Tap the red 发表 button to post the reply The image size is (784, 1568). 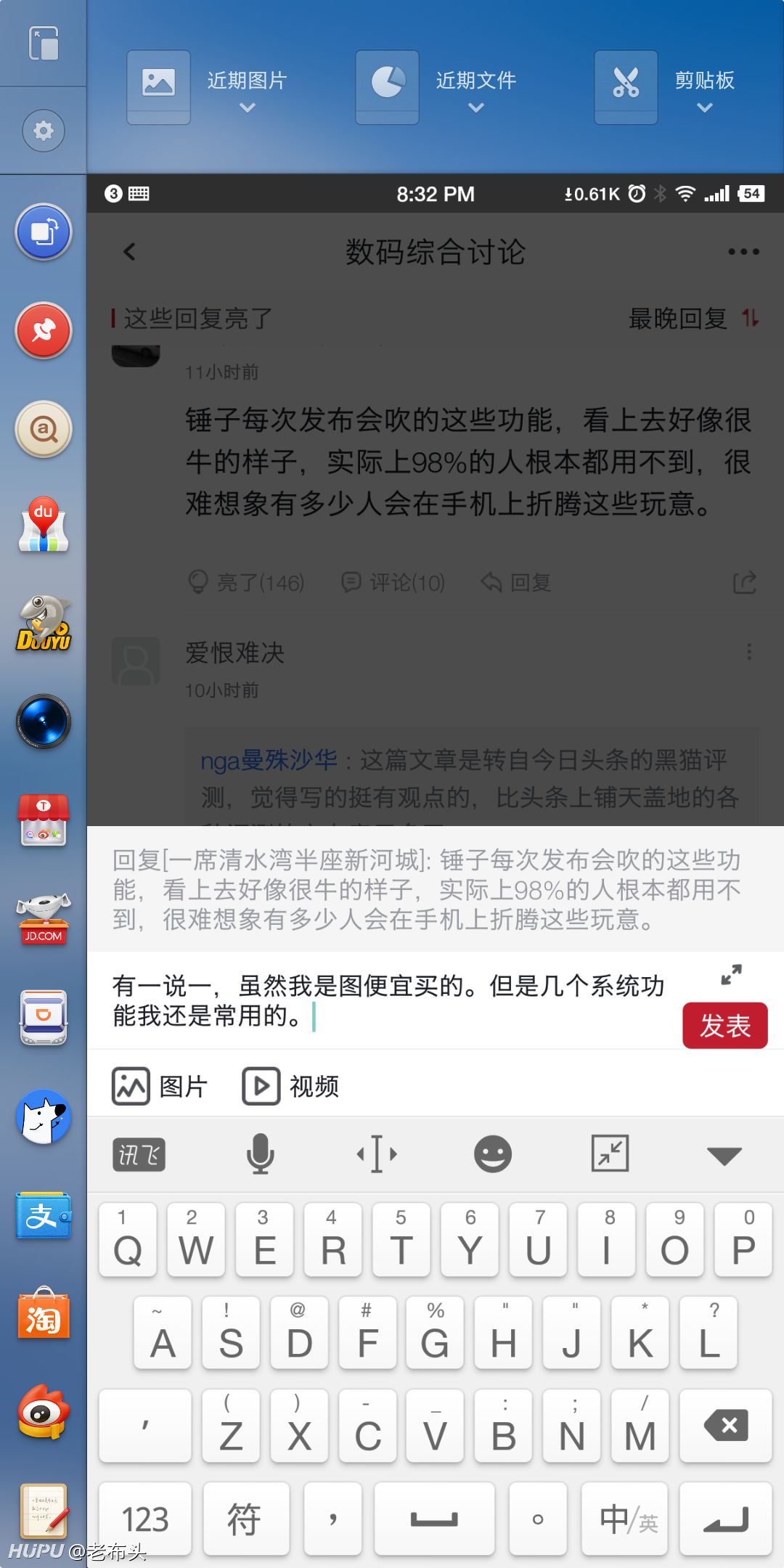(724, 1025)
